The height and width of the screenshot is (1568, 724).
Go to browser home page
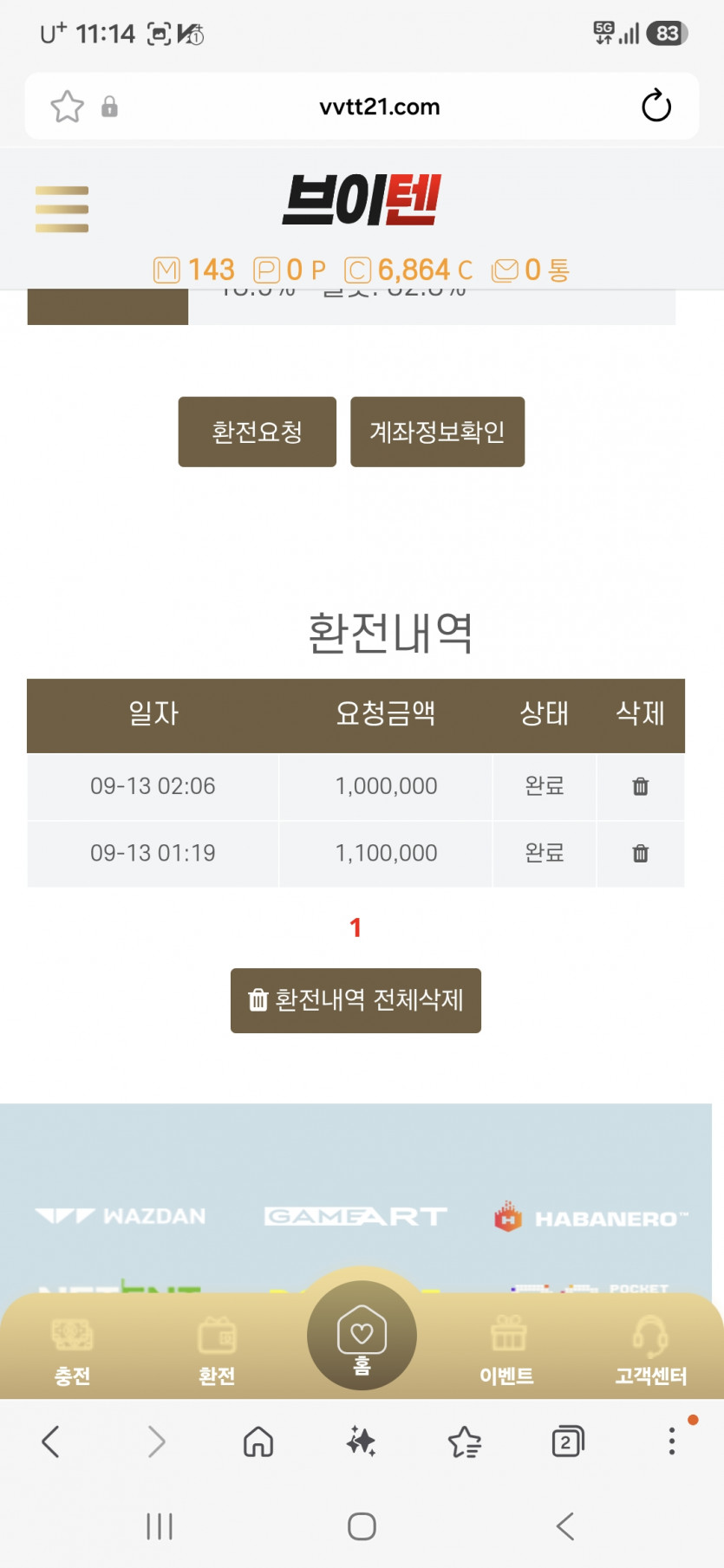click(x=258, y=1441)
